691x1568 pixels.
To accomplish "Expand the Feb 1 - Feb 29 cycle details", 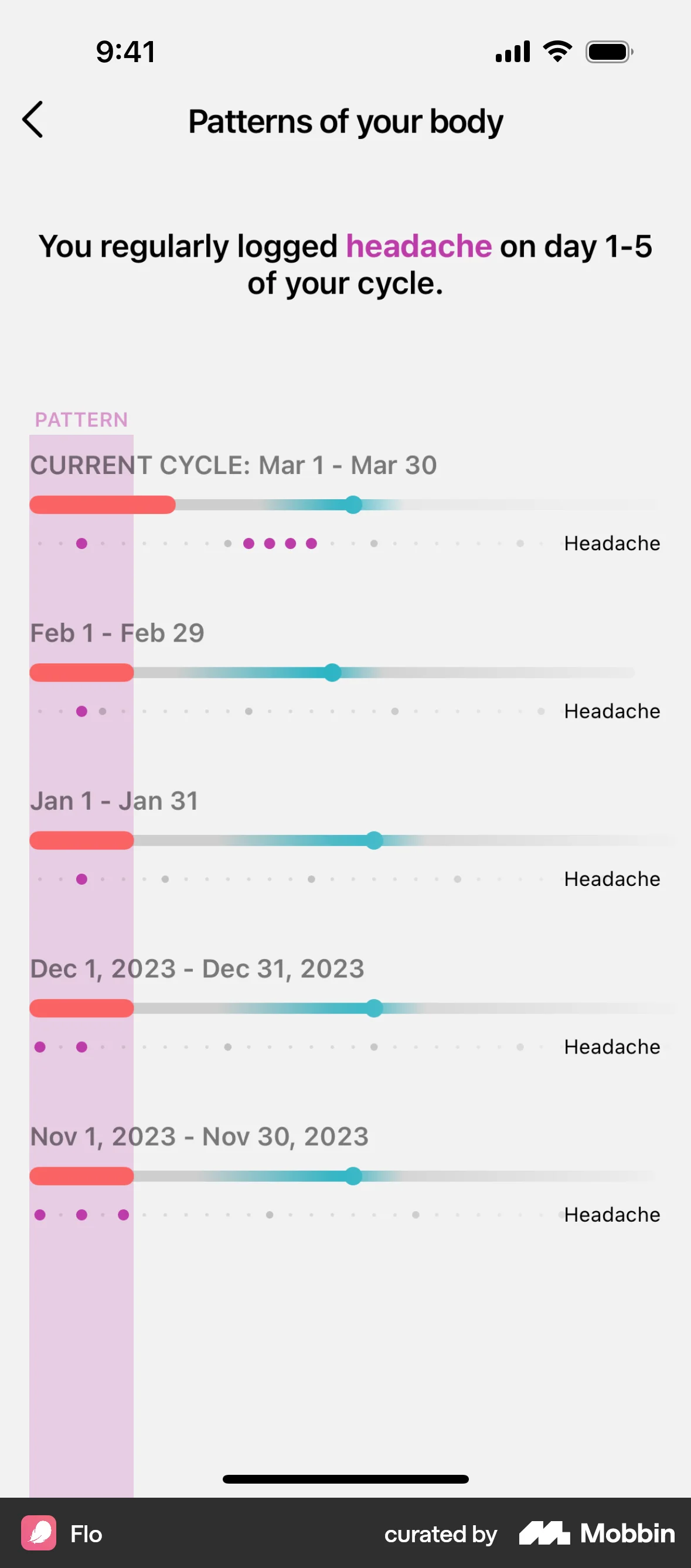I will (x=117, y=633).
